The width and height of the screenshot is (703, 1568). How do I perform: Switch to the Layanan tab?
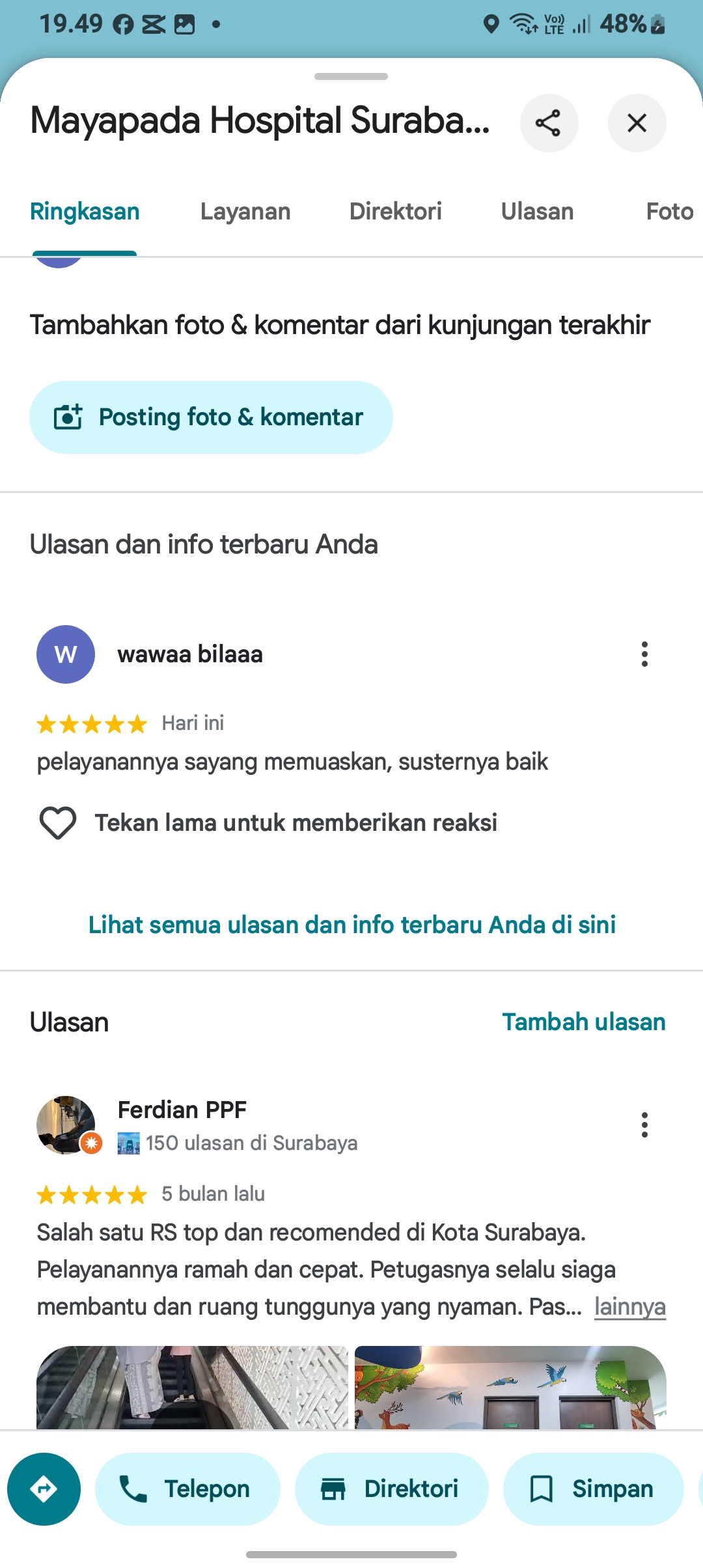[x=245, y=212]
